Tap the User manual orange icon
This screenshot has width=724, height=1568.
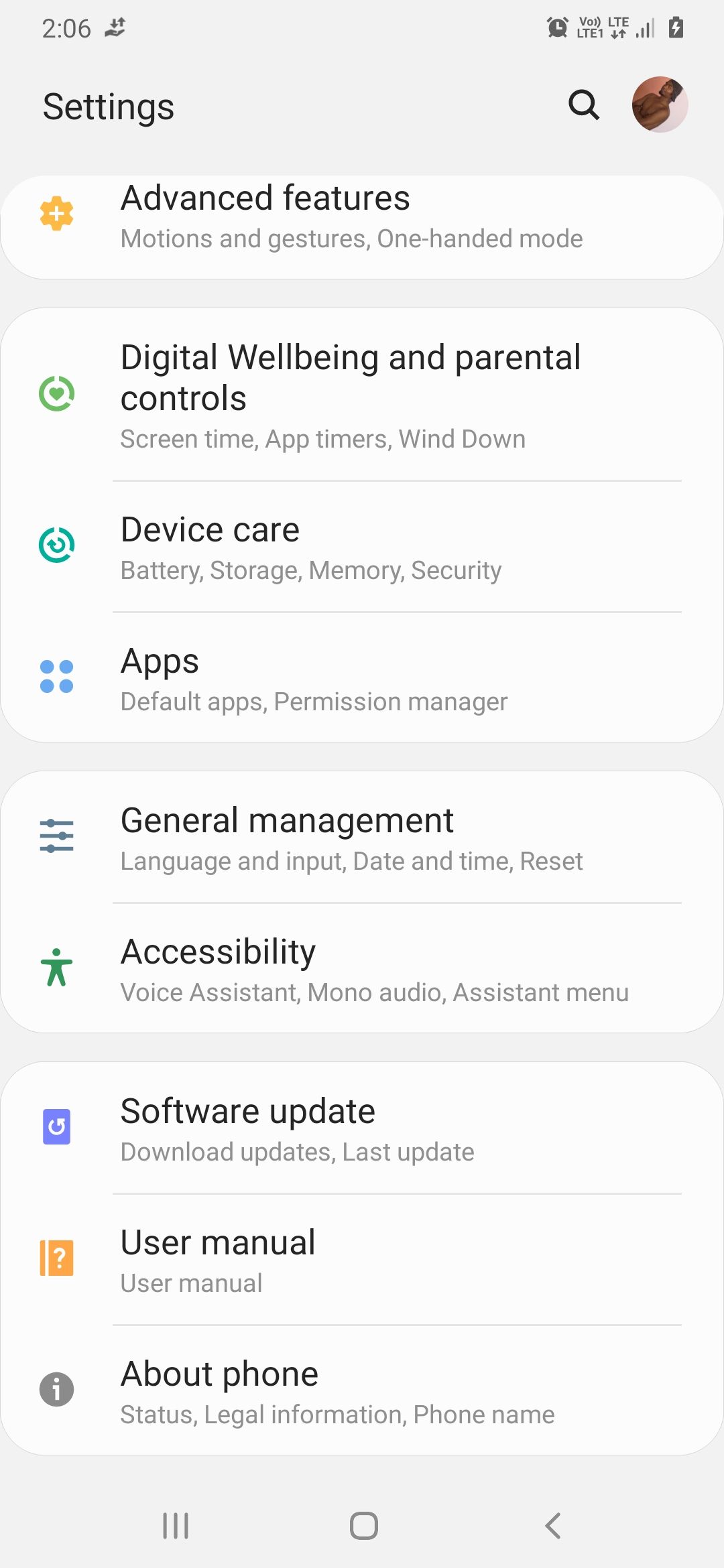57,1258
